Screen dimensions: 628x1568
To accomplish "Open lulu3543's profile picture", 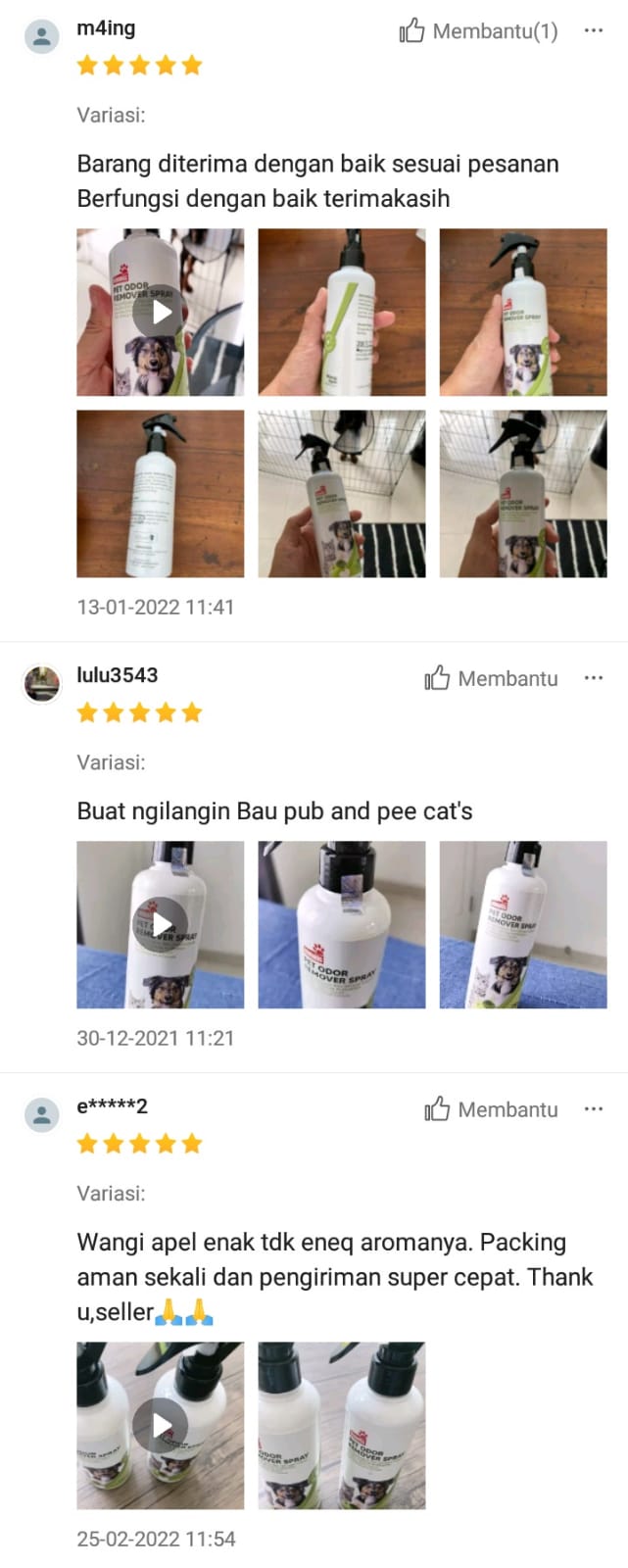I will [42, 684].
